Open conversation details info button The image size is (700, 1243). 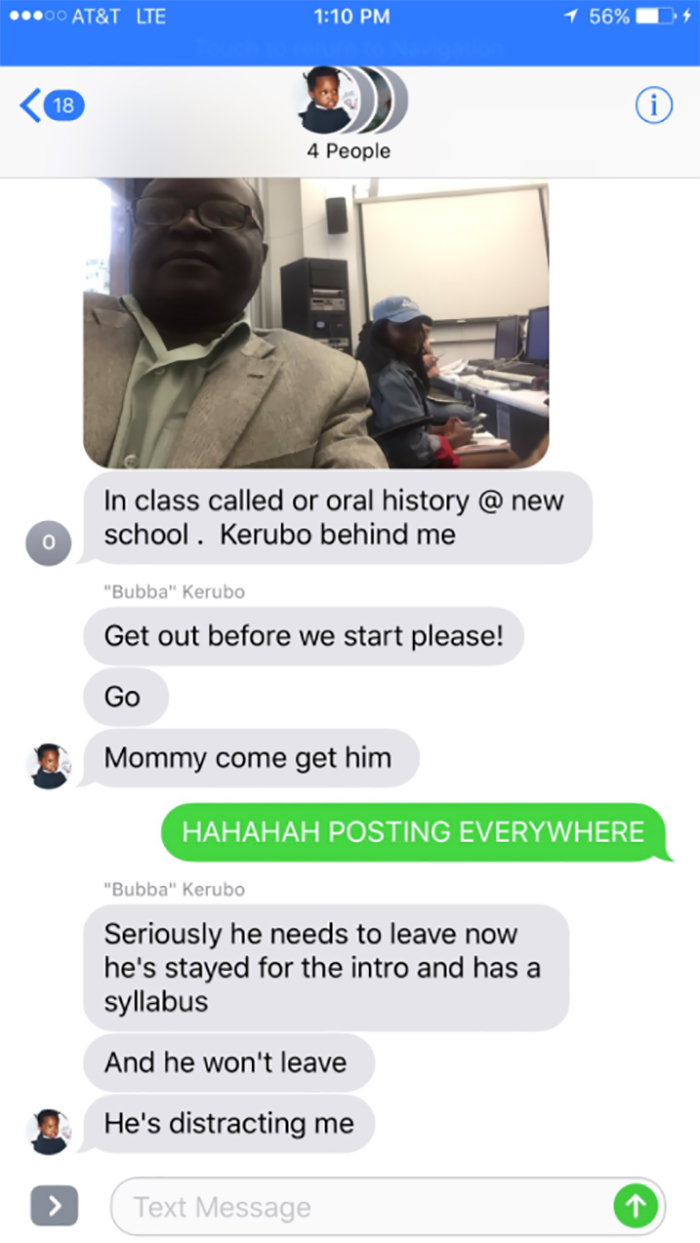654,105
